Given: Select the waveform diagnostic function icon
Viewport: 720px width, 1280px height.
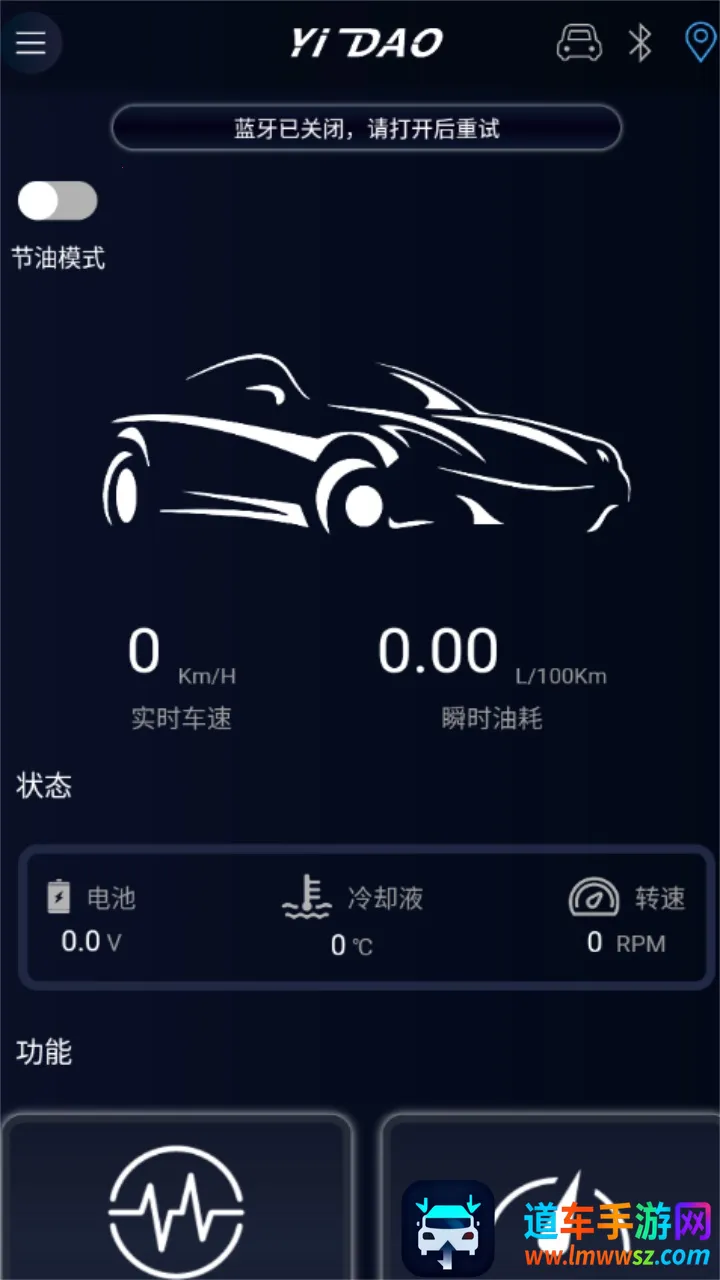Looking at the screenshot, I should [x=177, y=1210].
